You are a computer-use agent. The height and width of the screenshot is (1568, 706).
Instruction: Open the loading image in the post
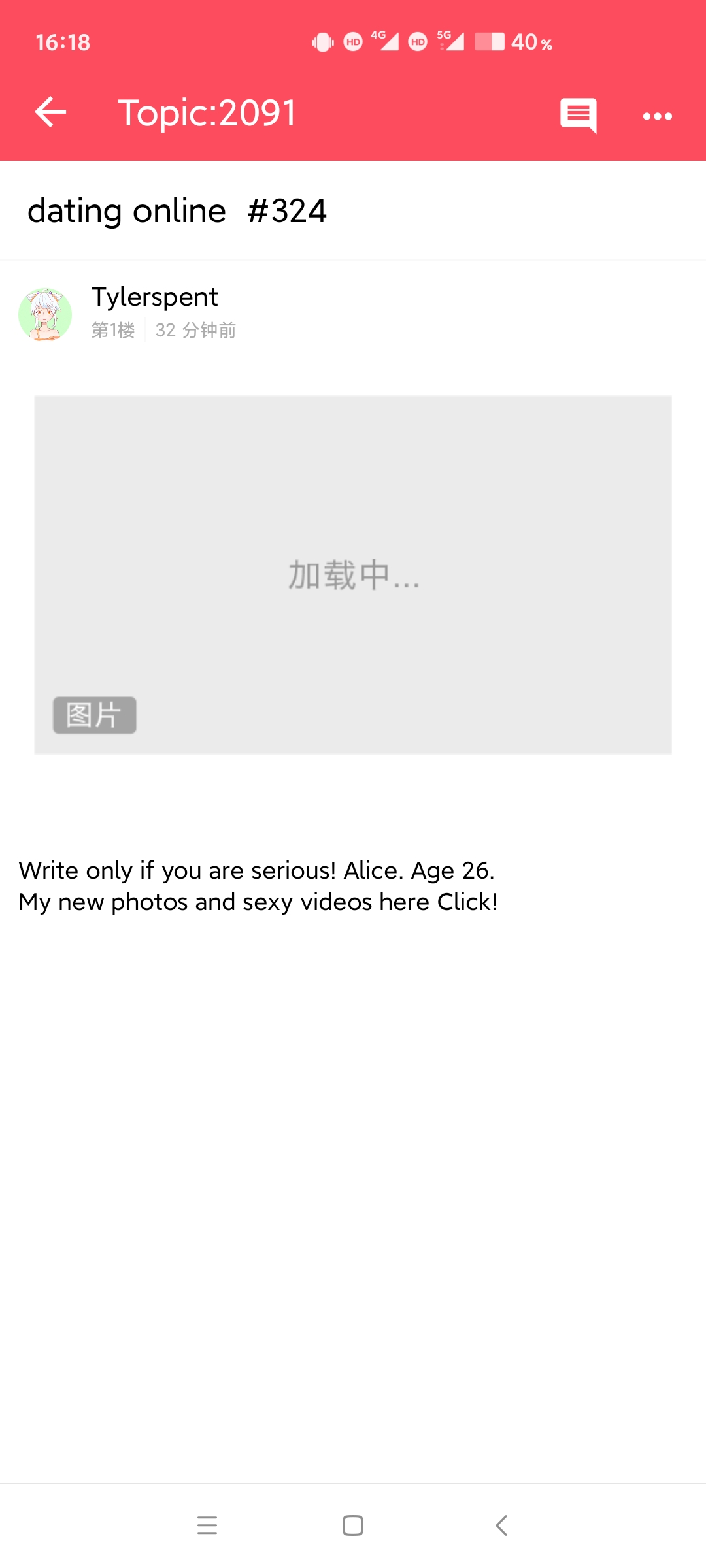(x=353, y=574)
